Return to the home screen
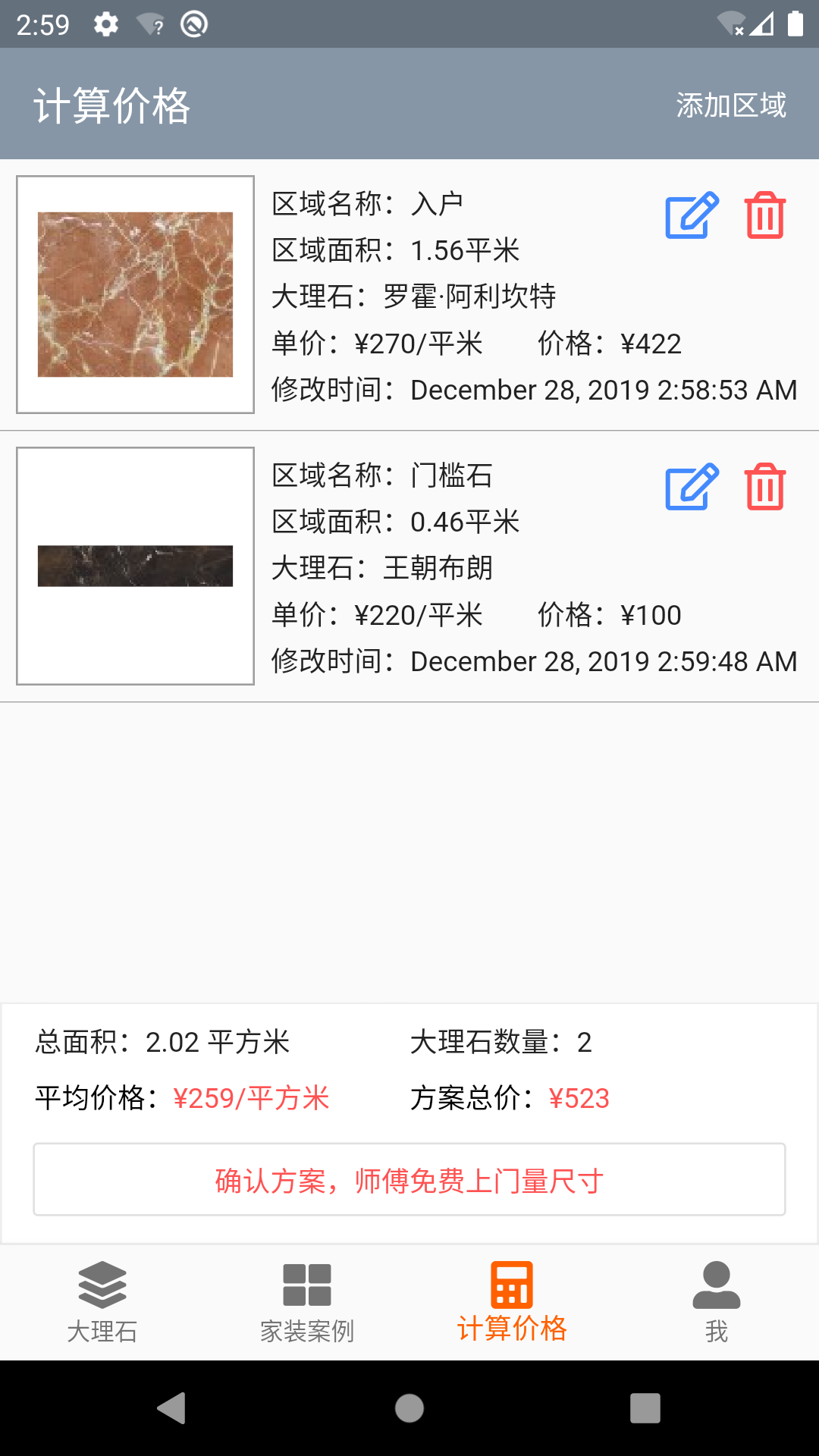 point(409,1408)
